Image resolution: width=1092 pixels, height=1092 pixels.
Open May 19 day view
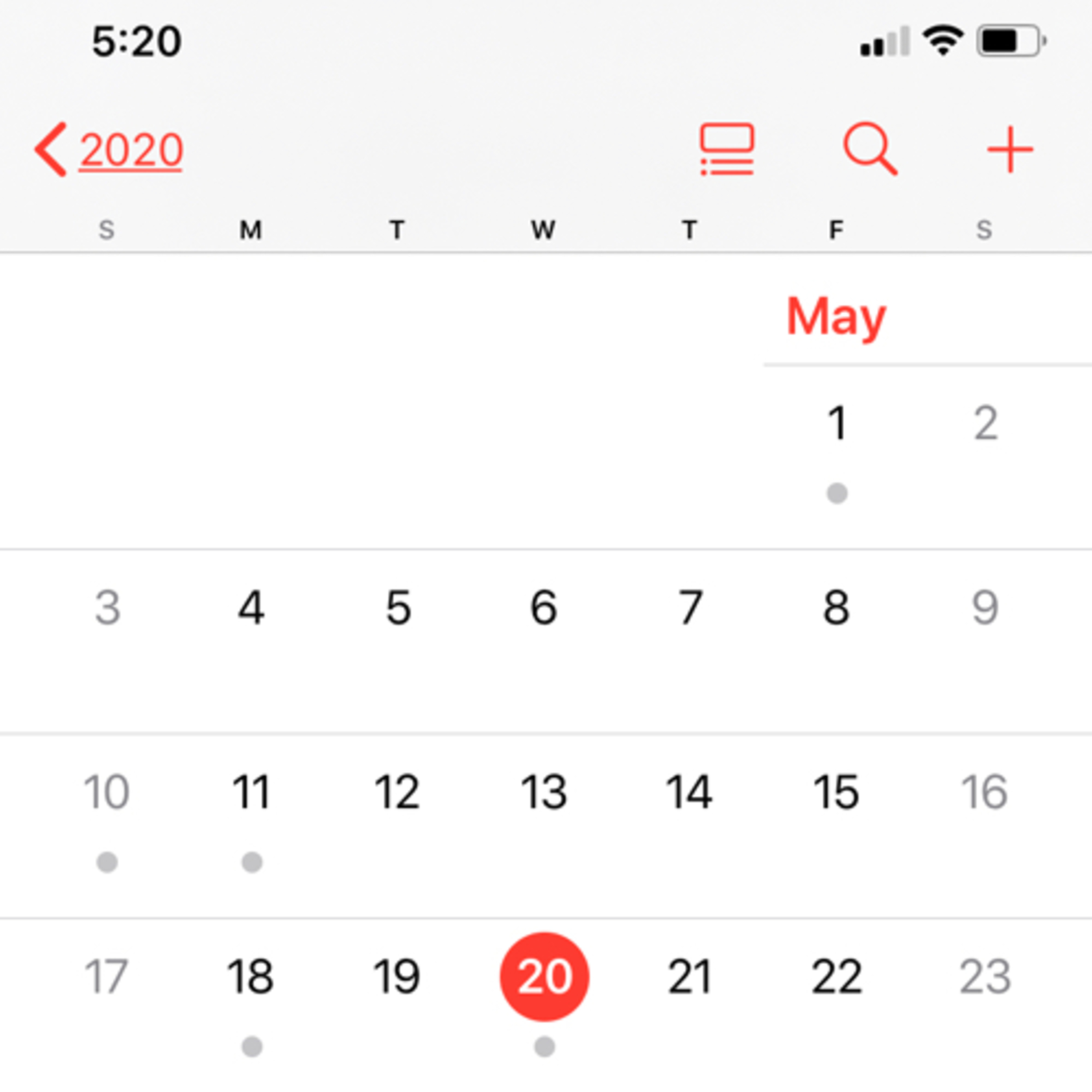pos(397,977)
